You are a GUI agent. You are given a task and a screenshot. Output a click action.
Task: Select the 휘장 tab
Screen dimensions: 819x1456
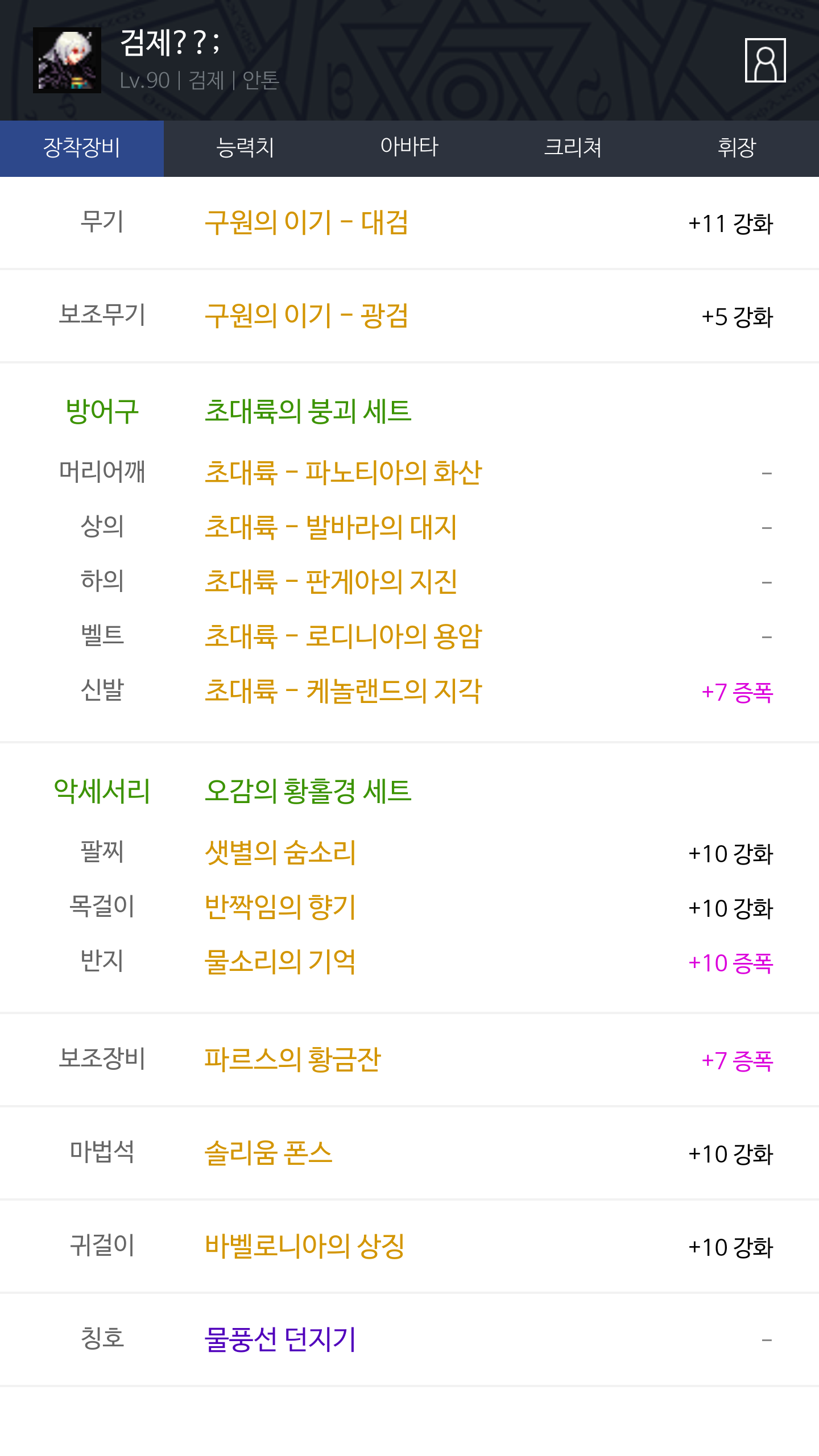tap(737, 148)
